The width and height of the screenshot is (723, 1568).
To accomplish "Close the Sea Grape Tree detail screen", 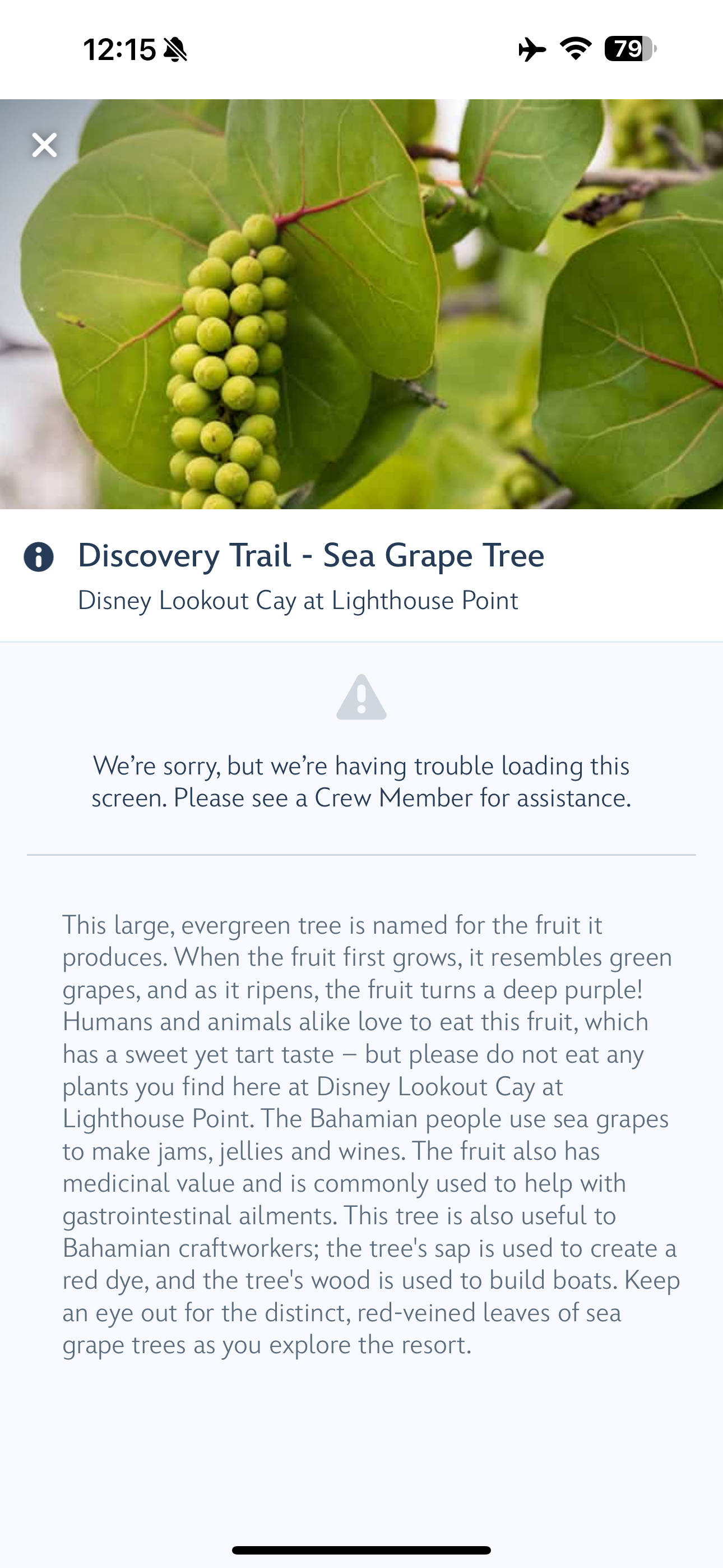I will [x=44, y=145].
